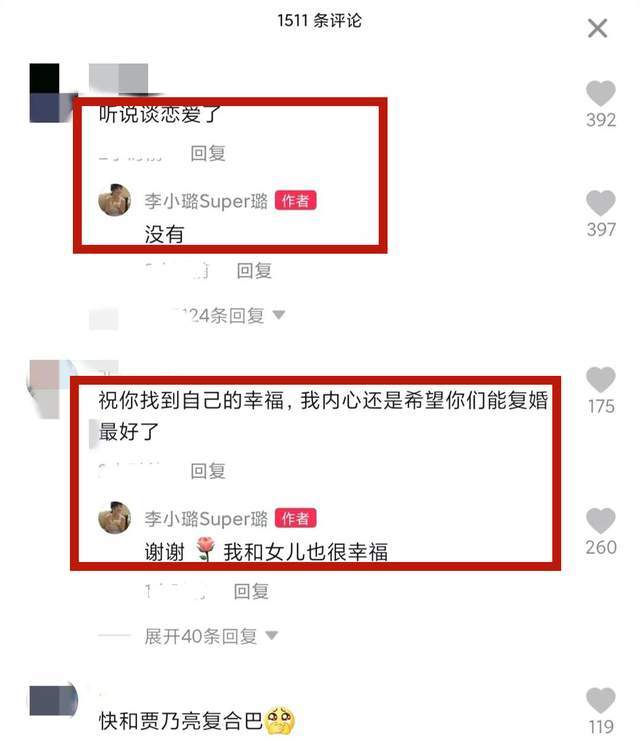Tap 回复 under the comment about 复婚

click(208, 470)
